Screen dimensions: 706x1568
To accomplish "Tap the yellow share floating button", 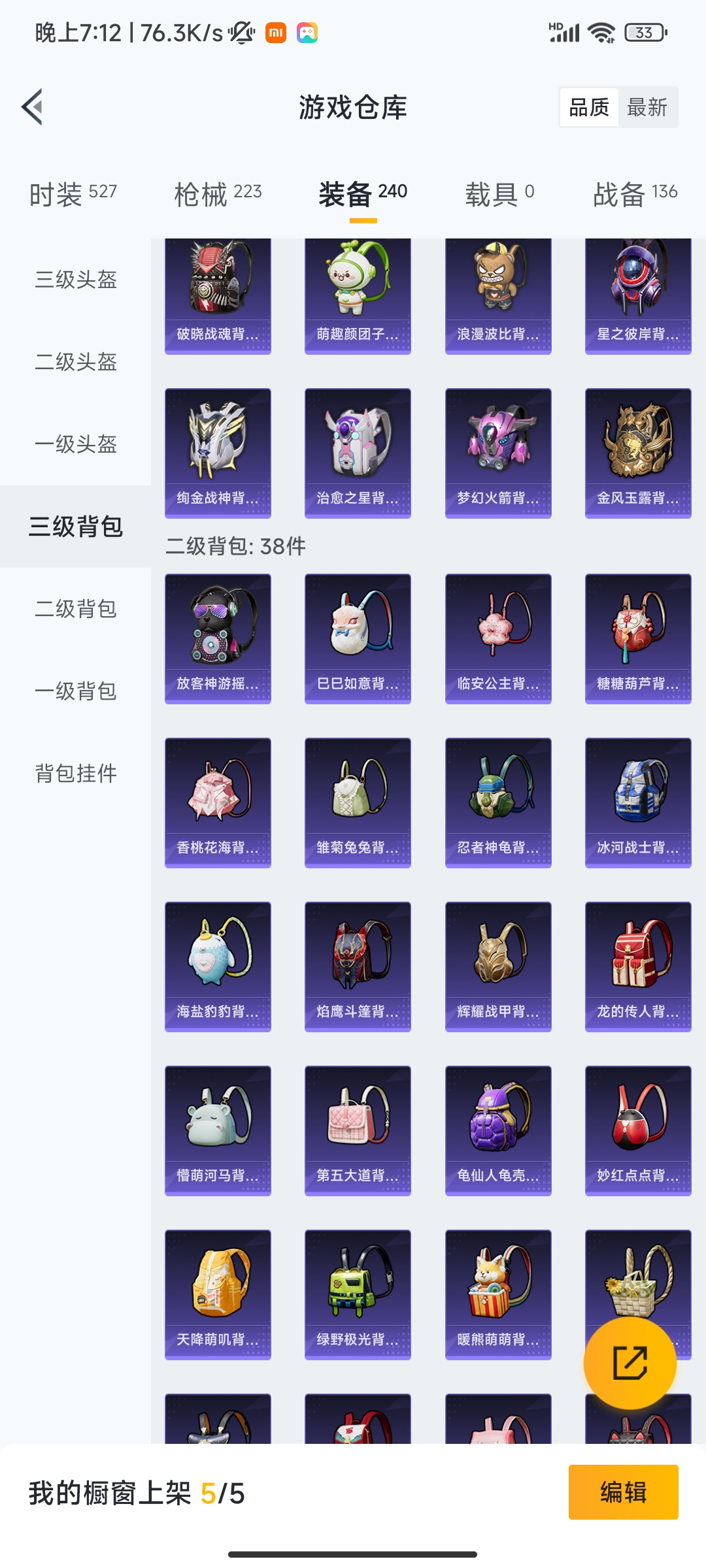I will (x=630, y=1363).
